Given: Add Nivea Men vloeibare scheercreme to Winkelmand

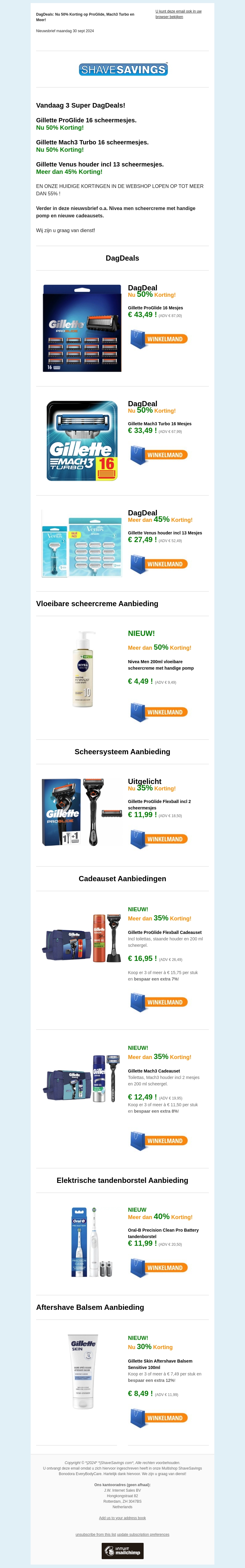Looking at the screenshot, I should [x=159, y=712].
